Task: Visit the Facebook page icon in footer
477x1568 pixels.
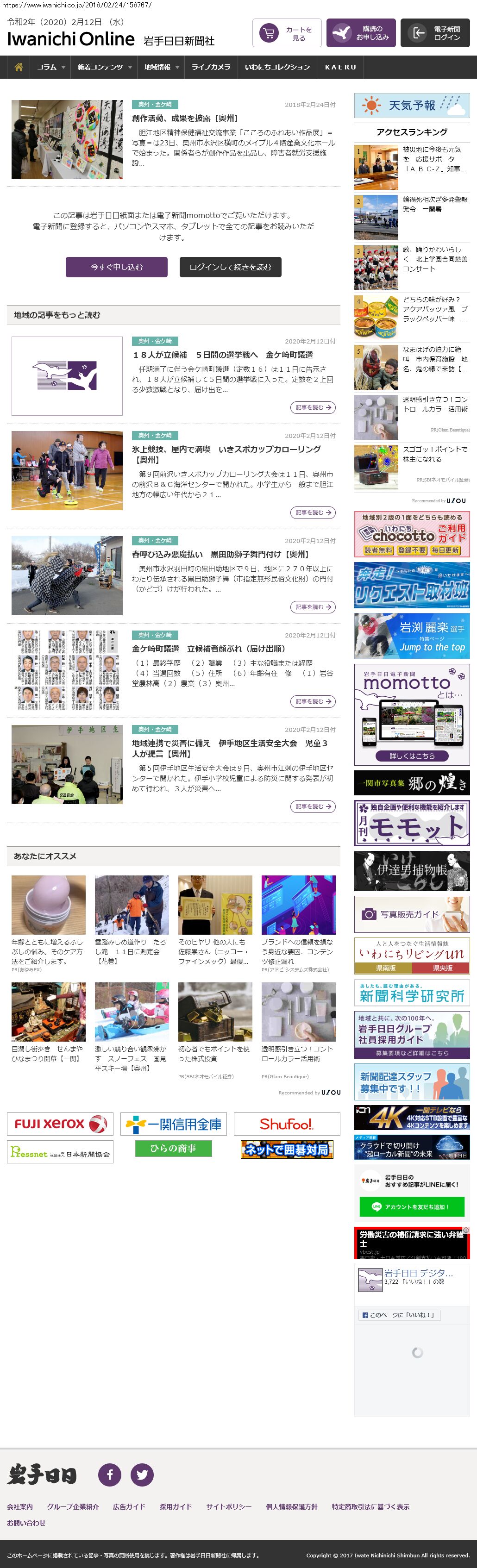Action: pos(110,1474)
